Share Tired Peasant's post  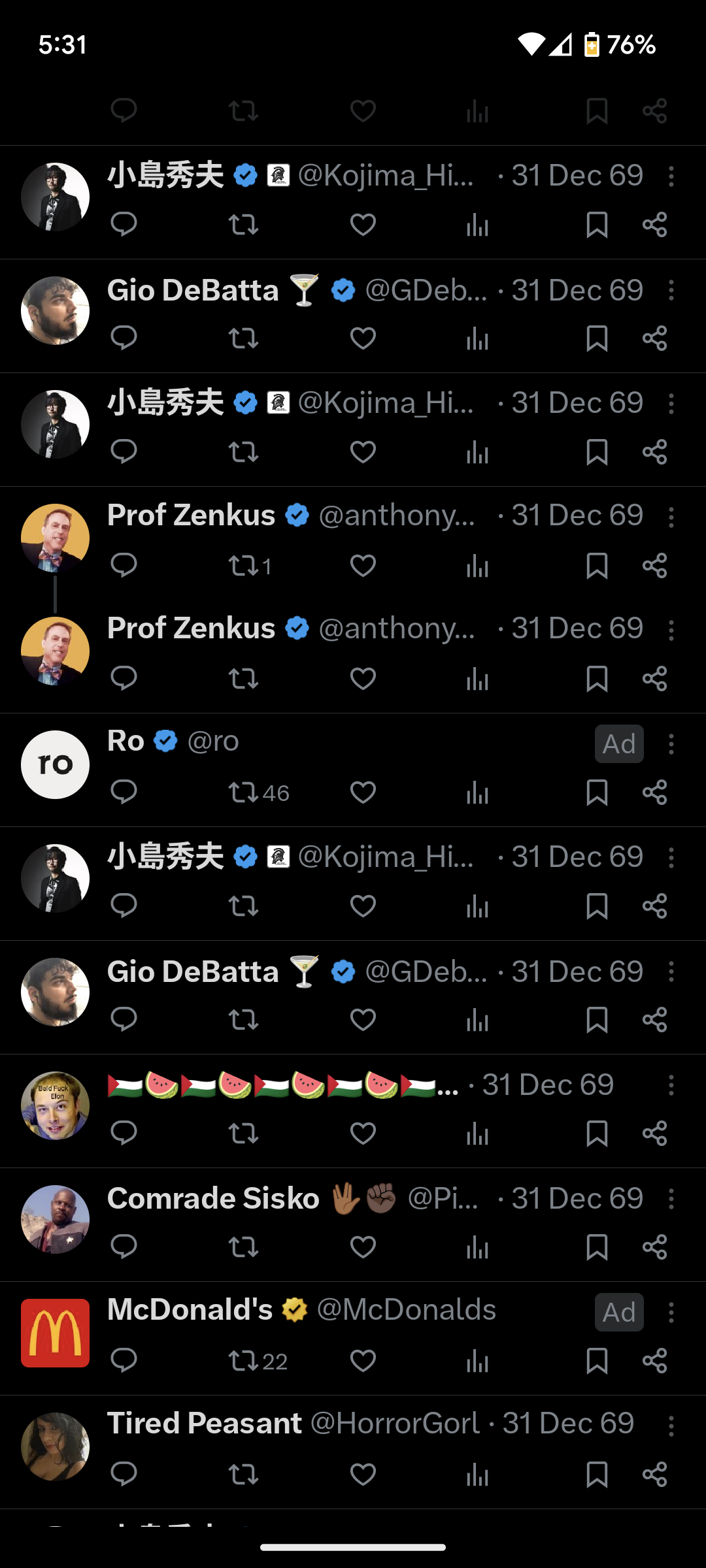[x=654, y=1475]
